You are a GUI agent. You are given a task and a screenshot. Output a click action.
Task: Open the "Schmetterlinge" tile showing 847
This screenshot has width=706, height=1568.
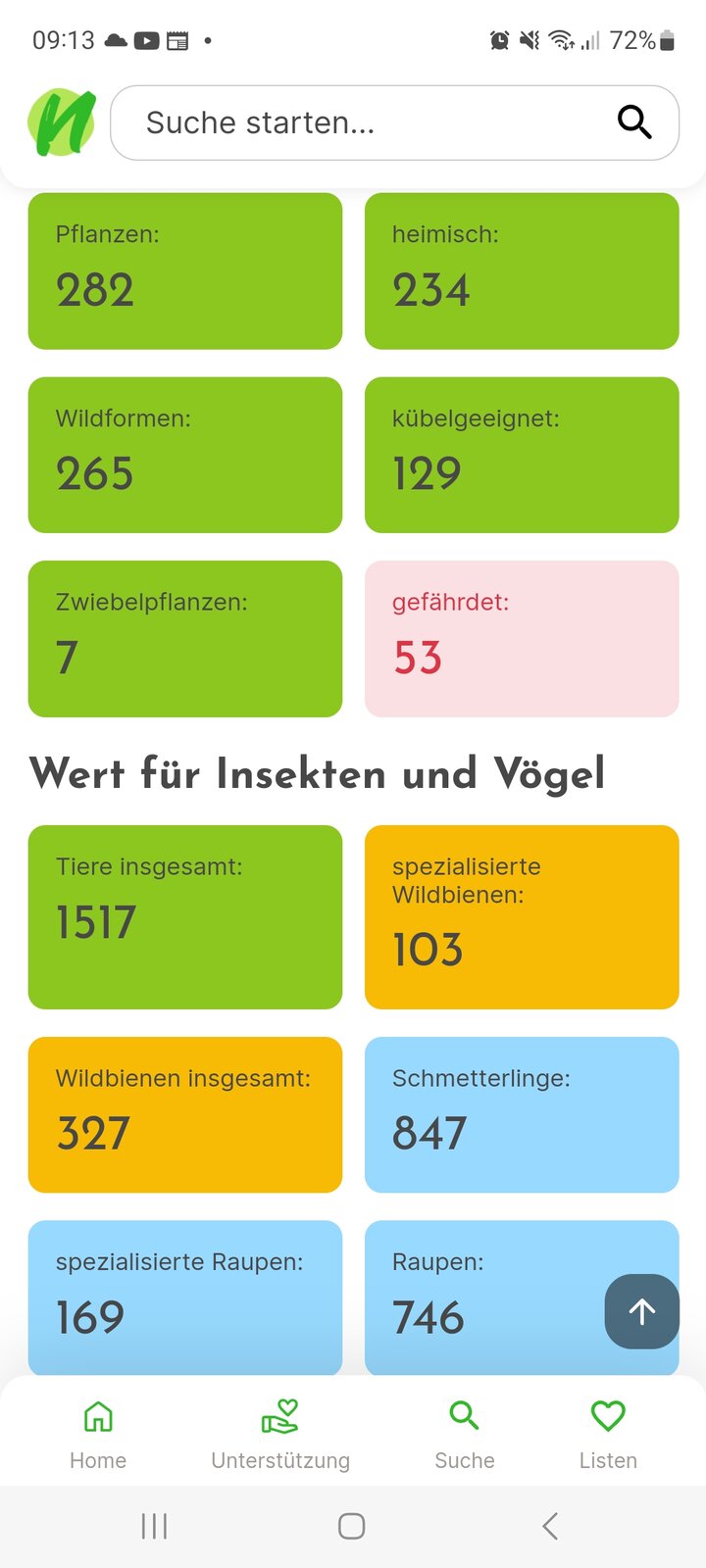tap(522, 1114)
